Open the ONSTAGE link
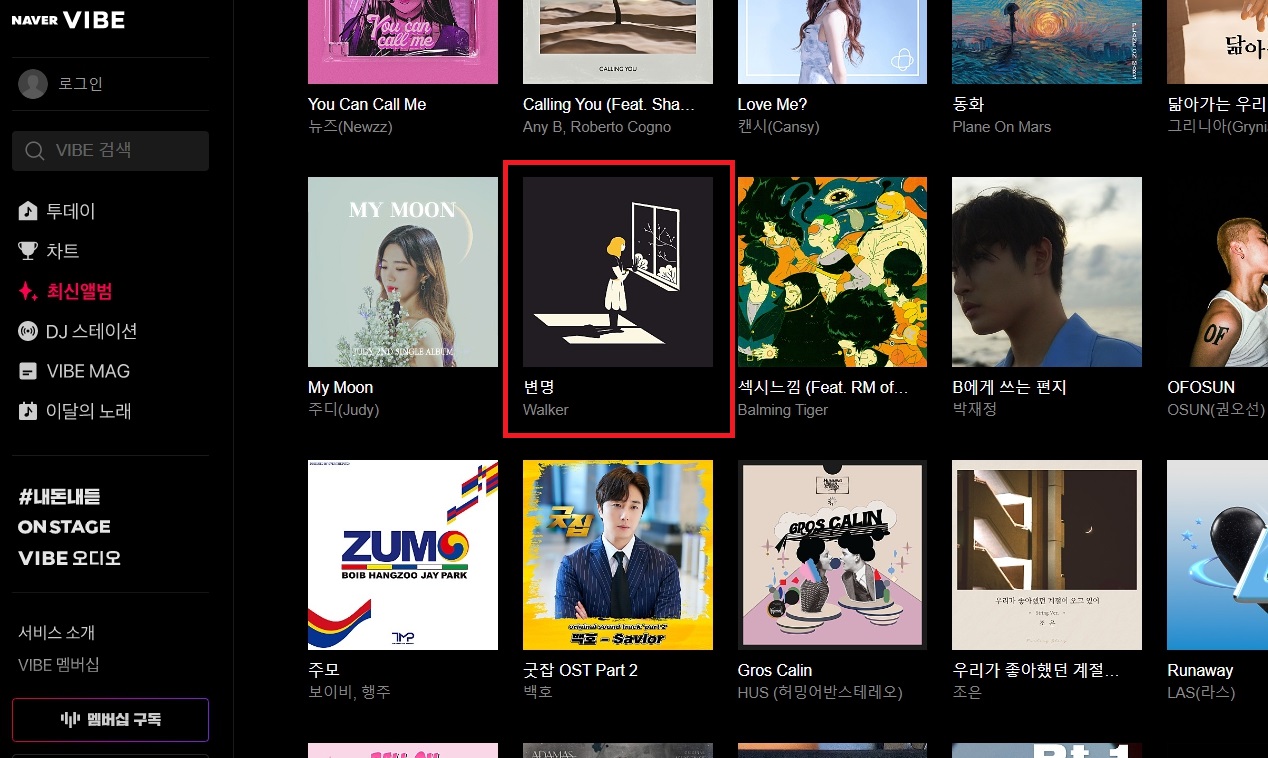 click(x=64, y=527)
